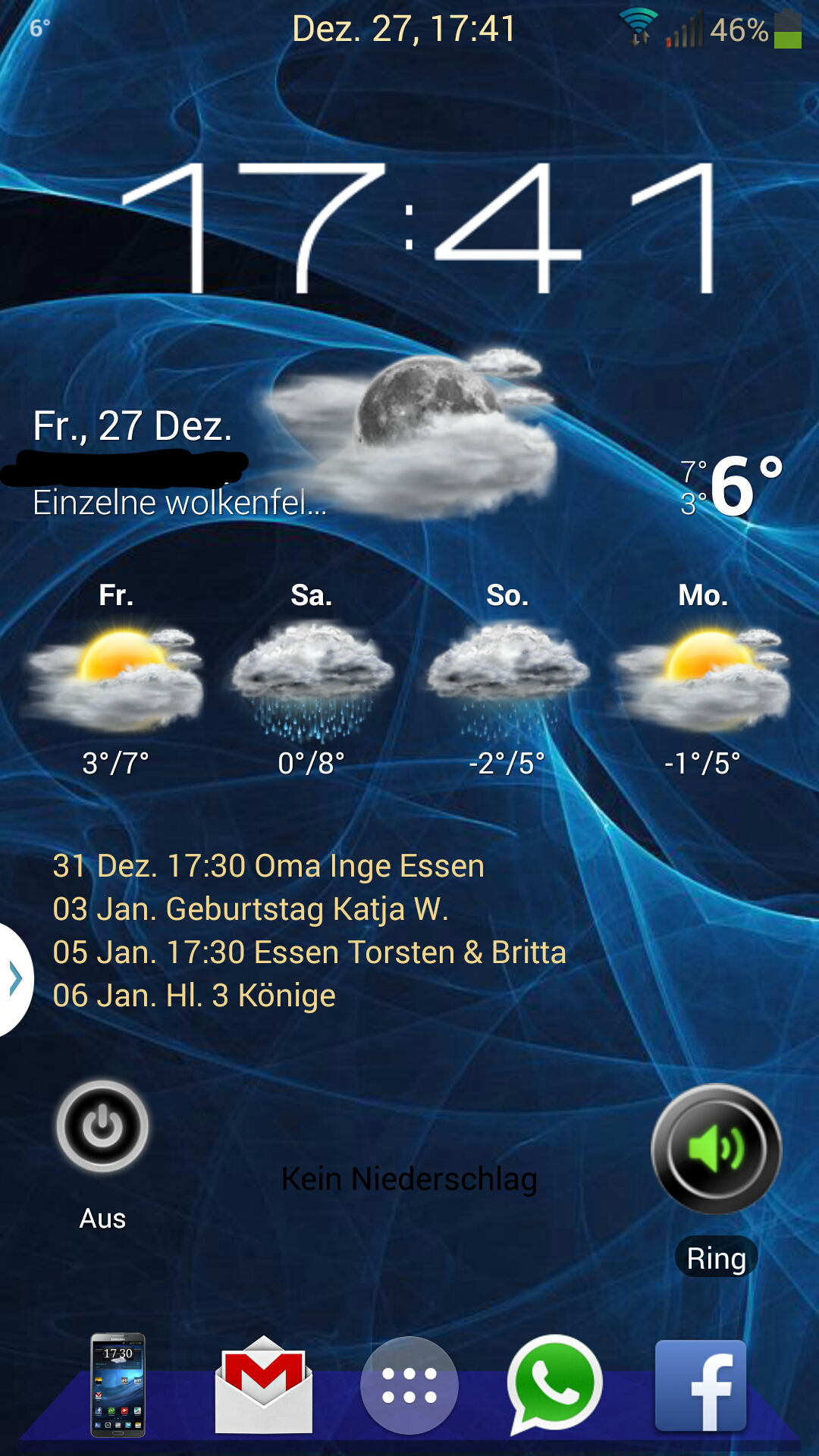Open the 17:41 clock widget

419,227
